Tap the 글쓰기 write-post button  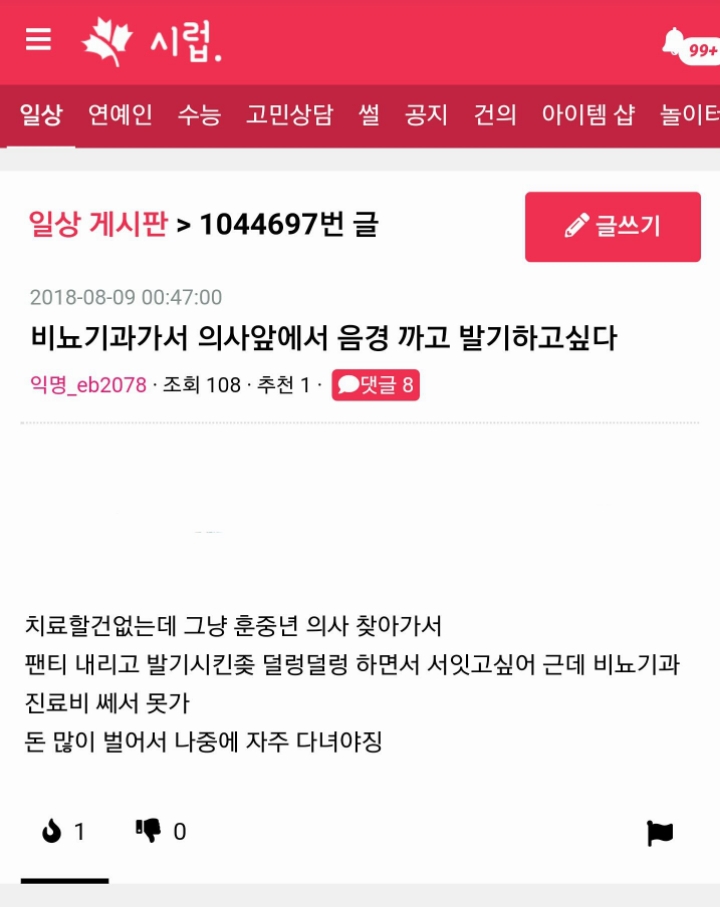(612, 227)
